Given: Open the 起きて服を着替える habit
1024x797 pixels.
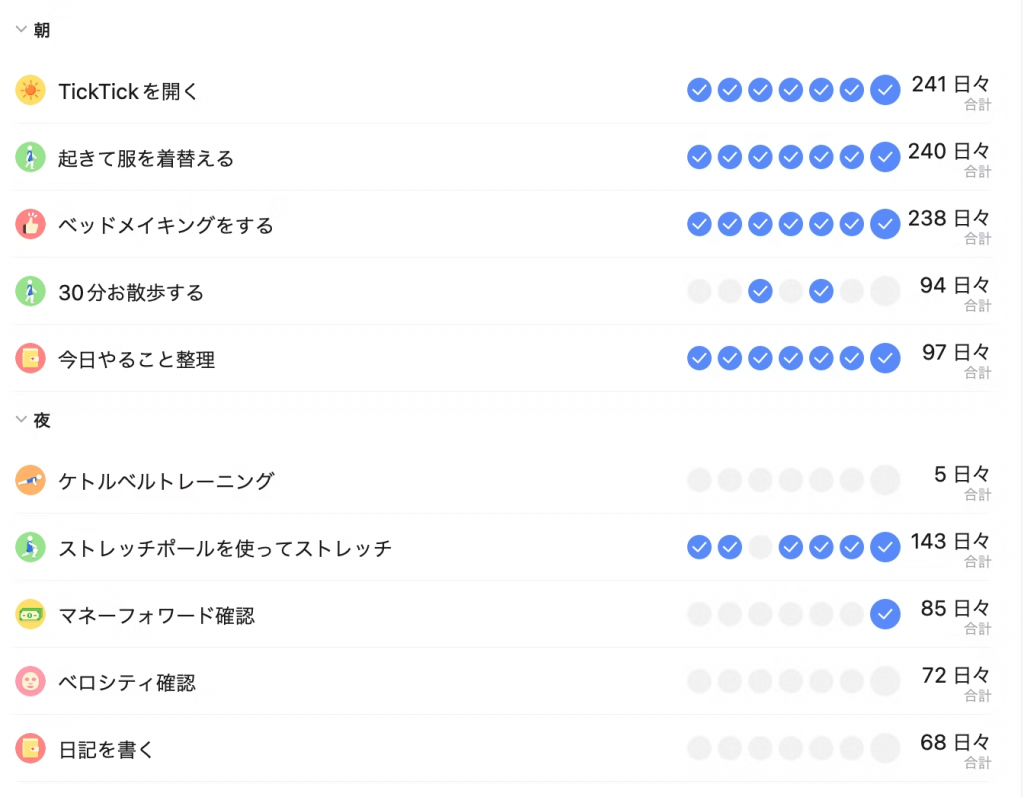Looking at the screenshot, I should 146,158.
